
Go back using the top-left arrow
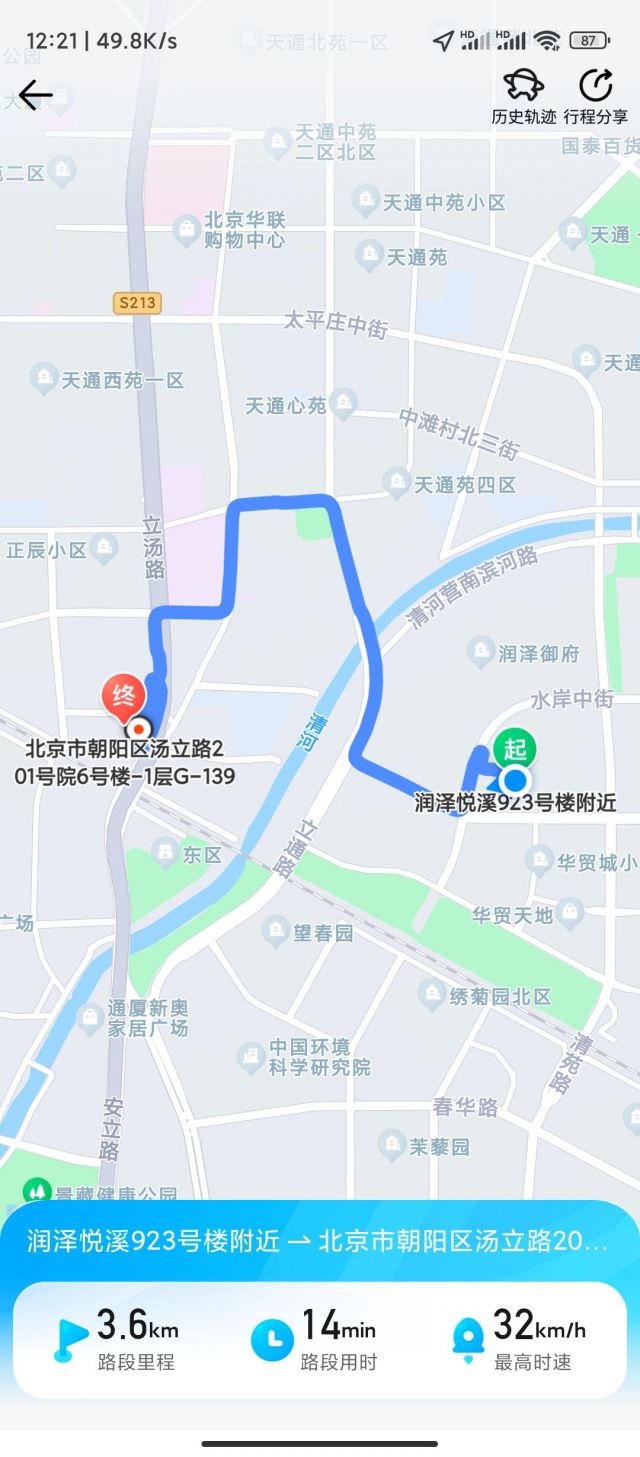coord(35,95)
